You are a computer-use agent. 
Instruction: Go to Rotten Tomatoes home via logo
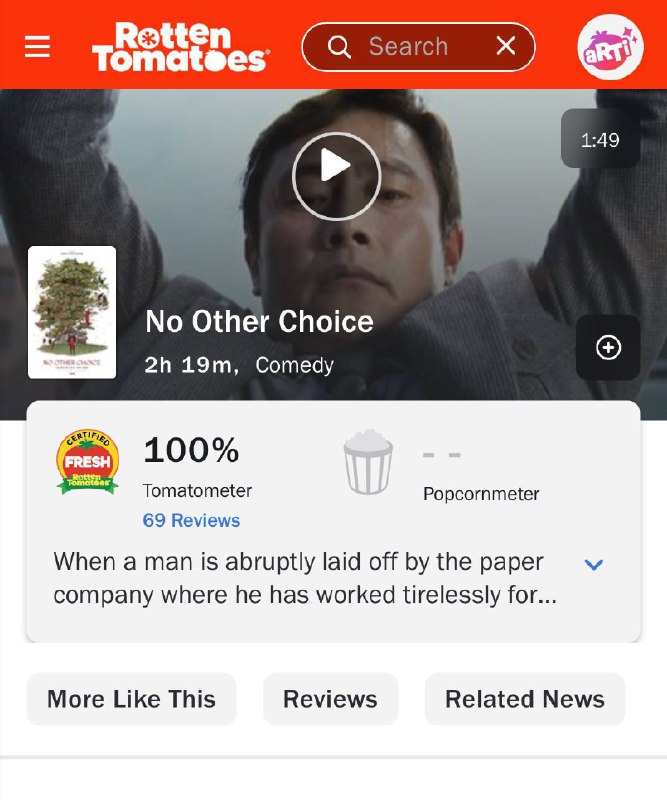180,47
